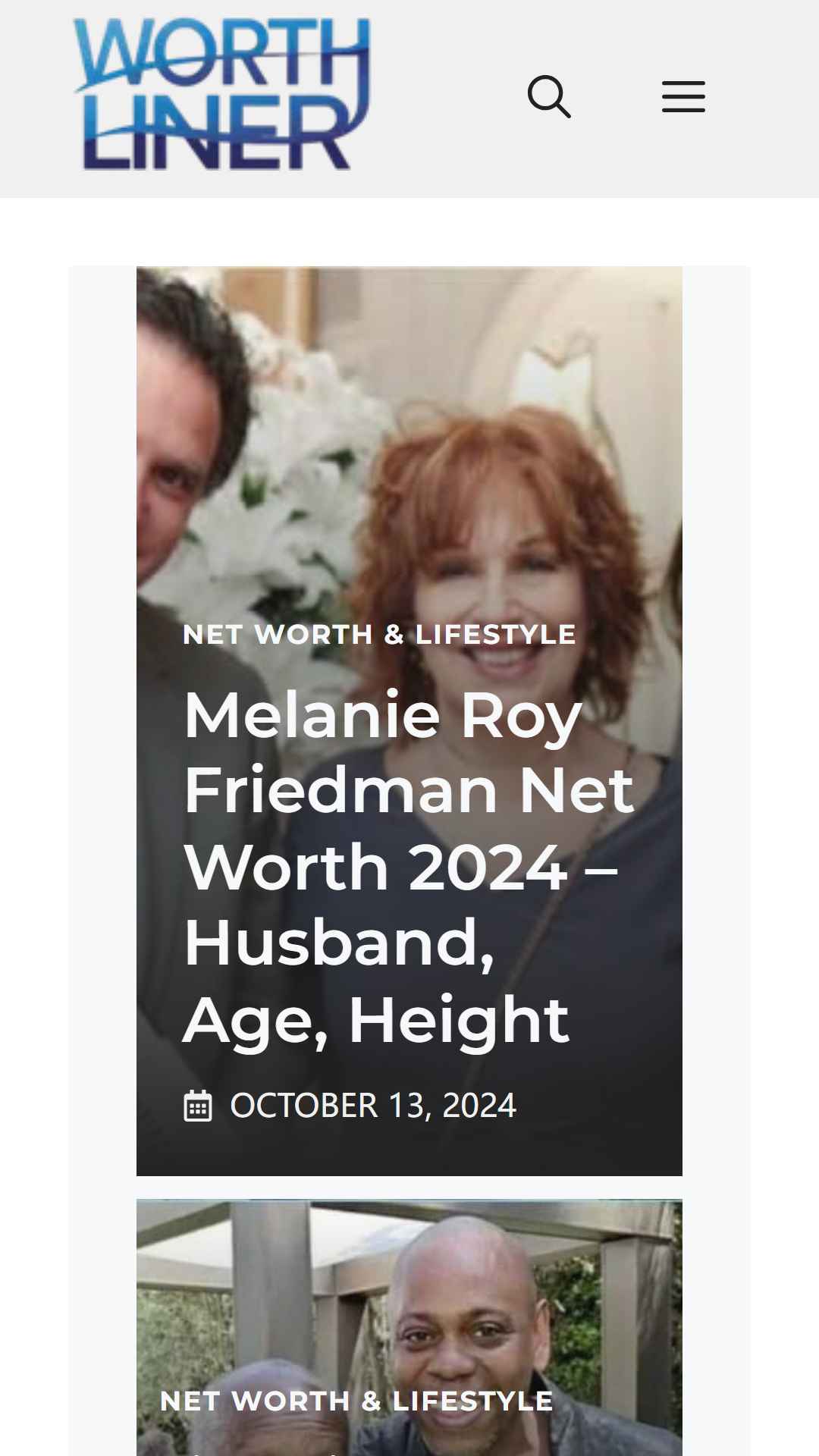Open Net Worth & Lifestyle category above Melanie article
The image size is (819, 1456).
379,634
